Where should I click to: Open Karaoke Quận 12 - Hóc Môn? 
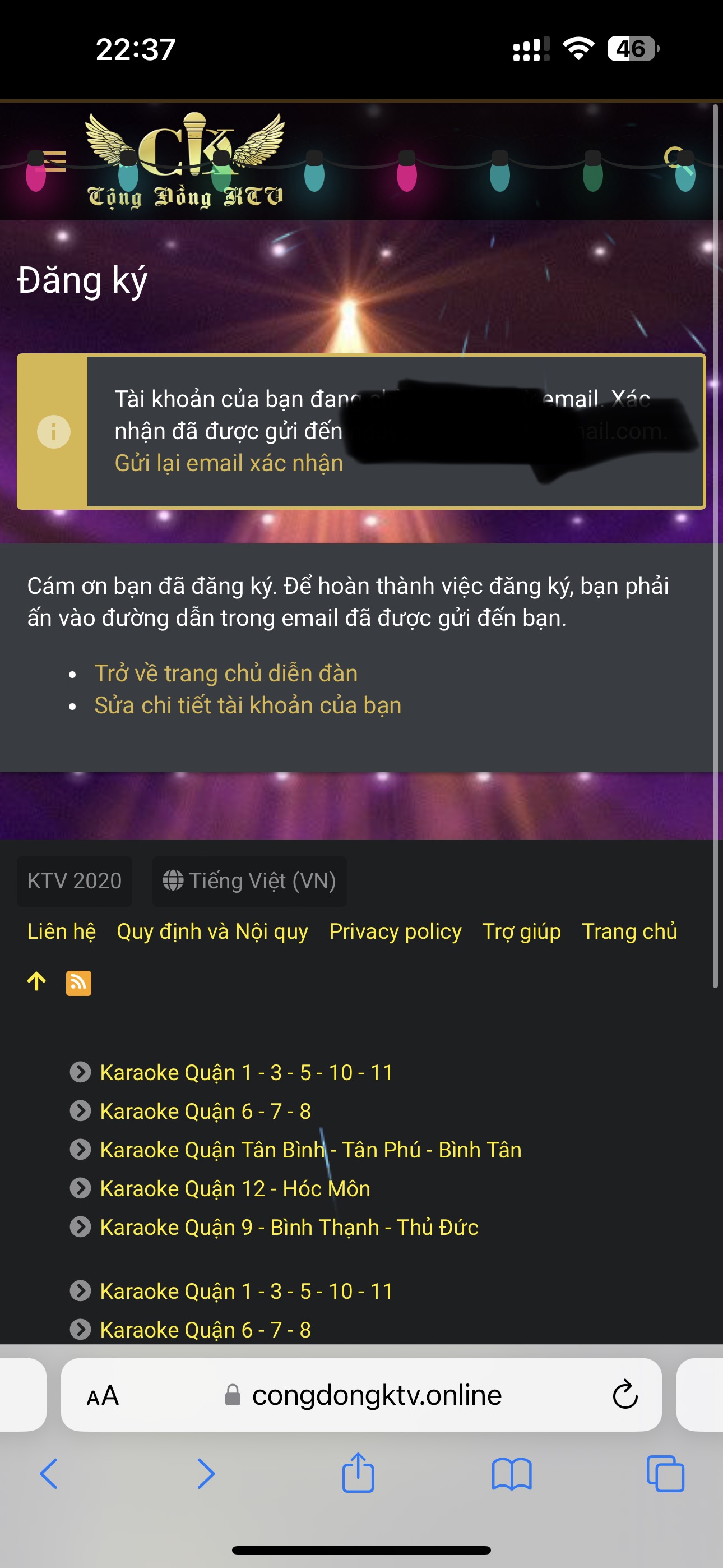[x=235, y=1189]
